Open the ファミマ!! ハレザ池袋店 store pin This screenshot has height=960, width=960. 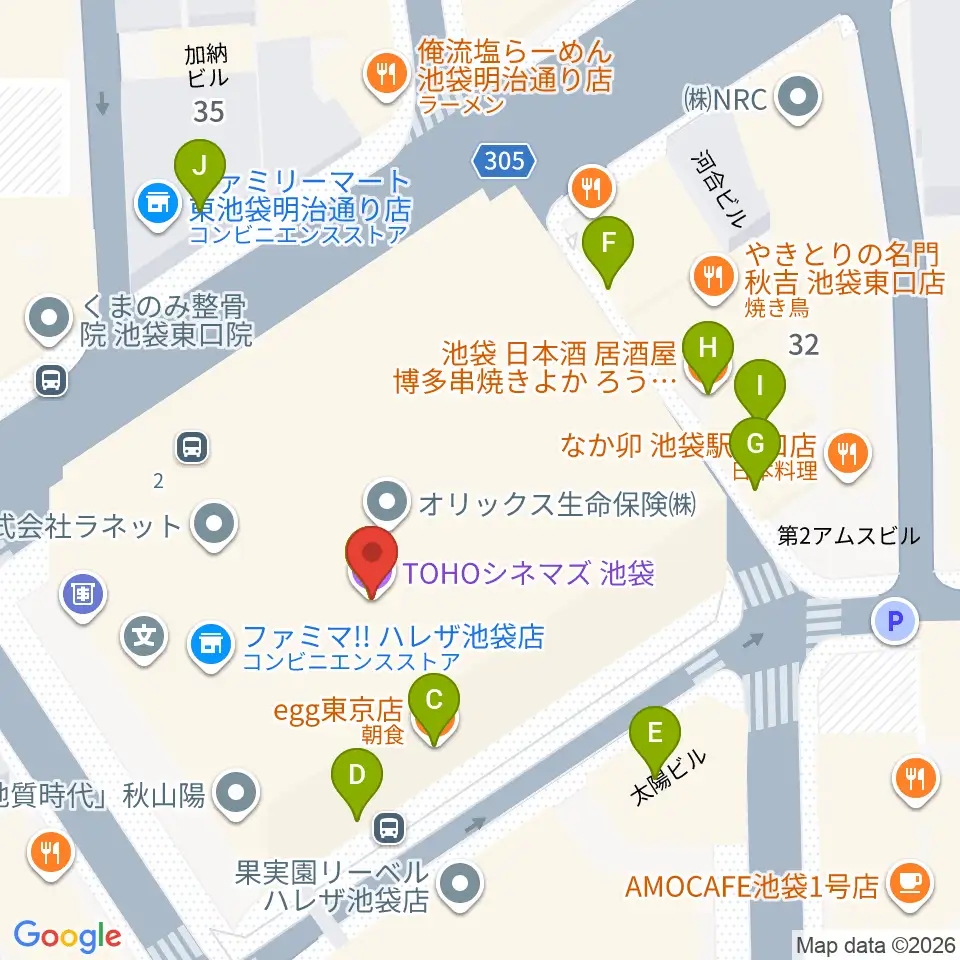211,645
